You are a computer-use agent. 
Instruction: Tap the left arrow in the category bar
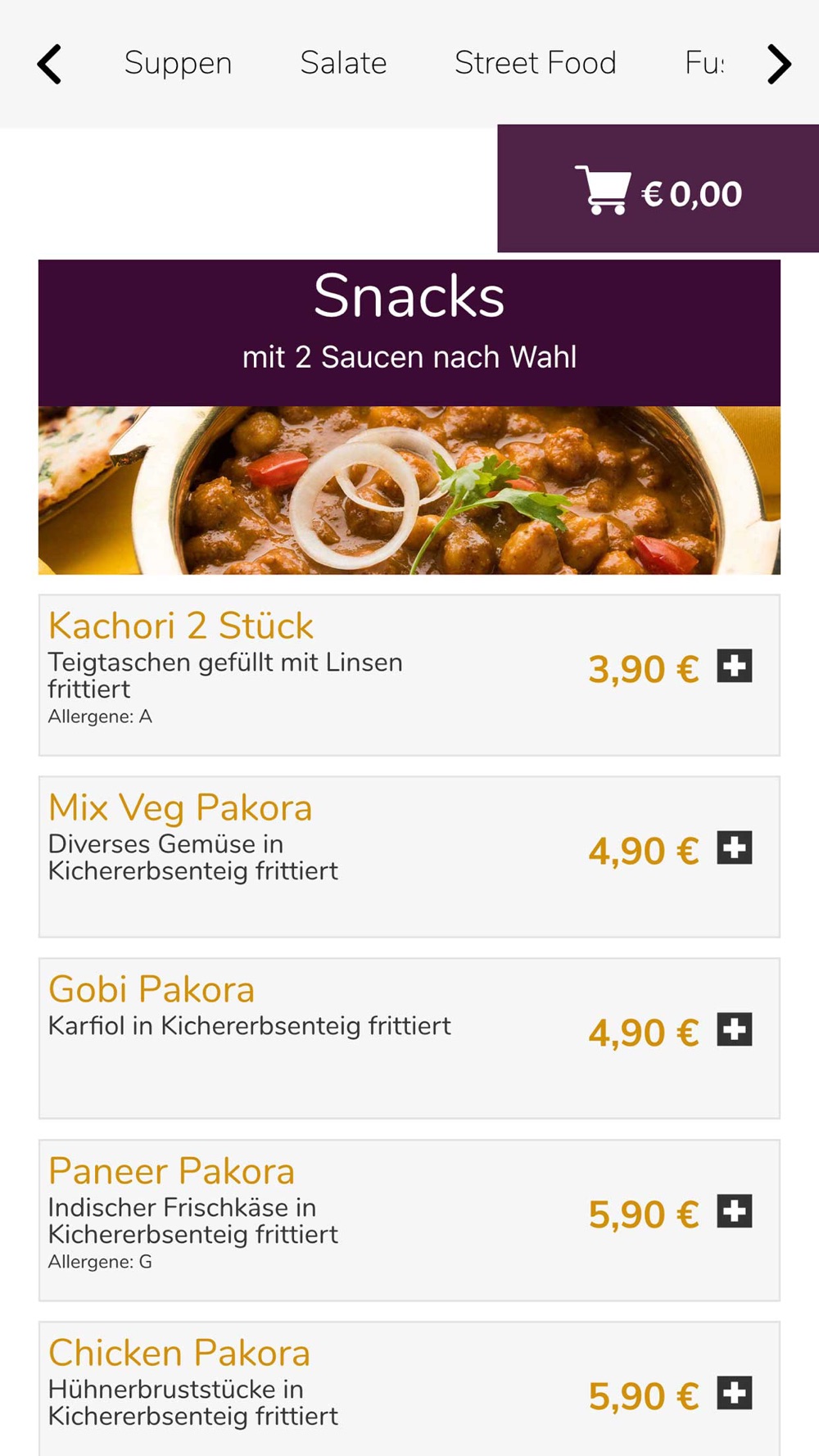pyautogui.click(x=49, y=64)
